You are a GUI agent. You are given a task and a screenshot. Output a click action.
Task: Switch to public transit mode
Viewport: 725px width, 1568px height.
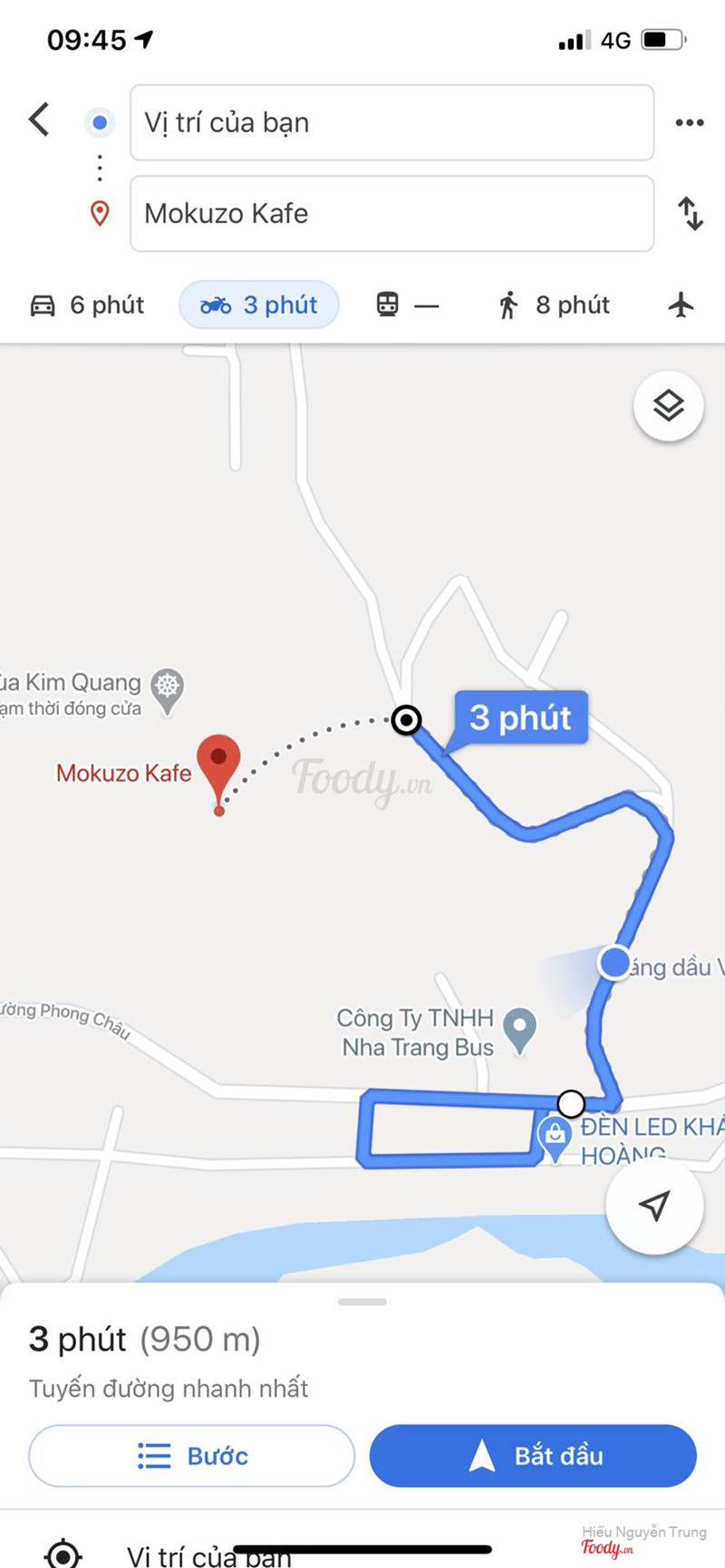[407, 305]
